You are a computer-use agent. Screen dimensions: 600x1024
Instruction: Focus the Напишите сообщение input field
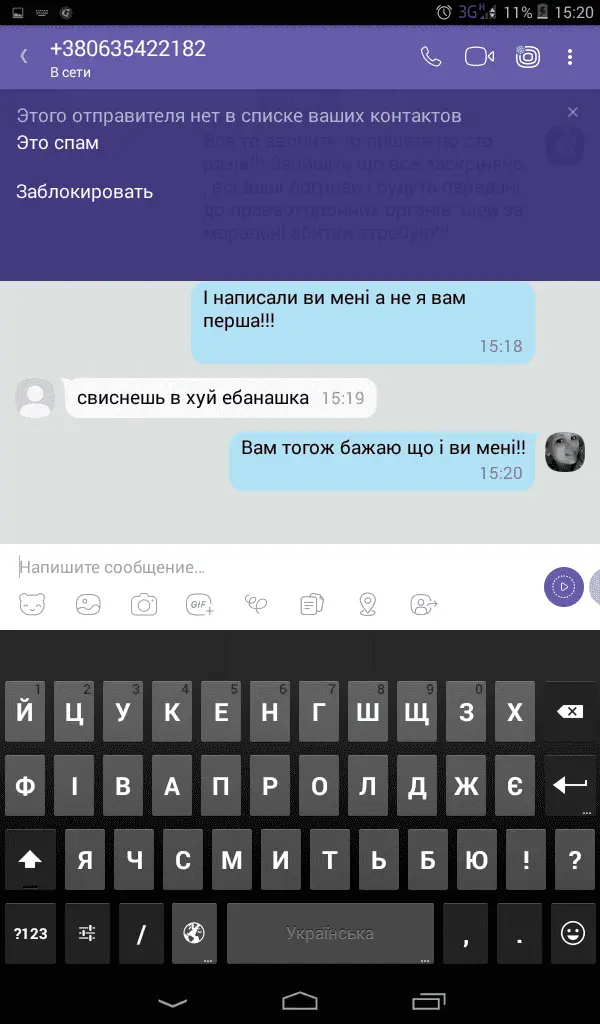(270, 567)
